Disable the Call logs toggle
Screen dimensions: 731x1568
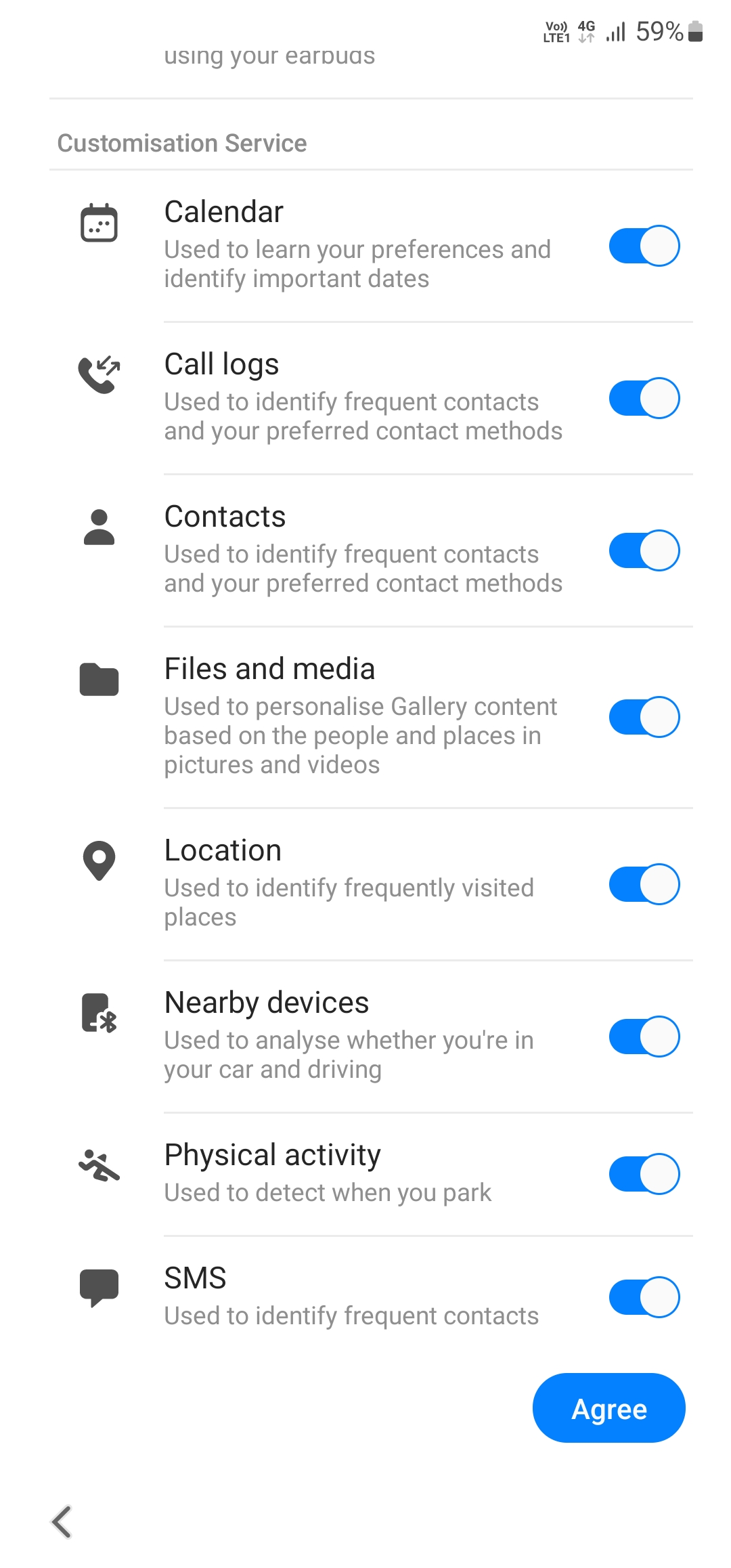pyautogui.click(x=644, y=398)
